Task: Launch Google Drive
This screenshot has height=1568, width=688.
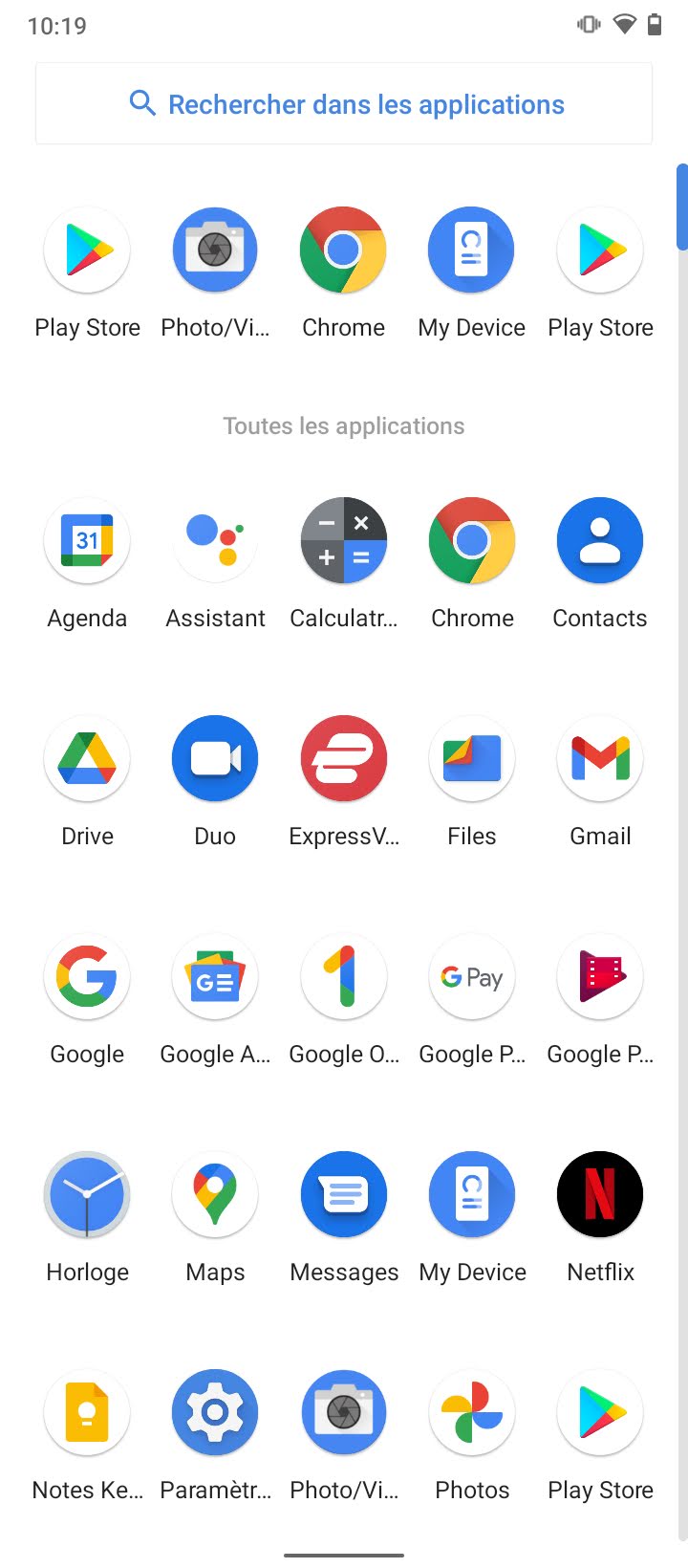Action: [x=87, y=759]
